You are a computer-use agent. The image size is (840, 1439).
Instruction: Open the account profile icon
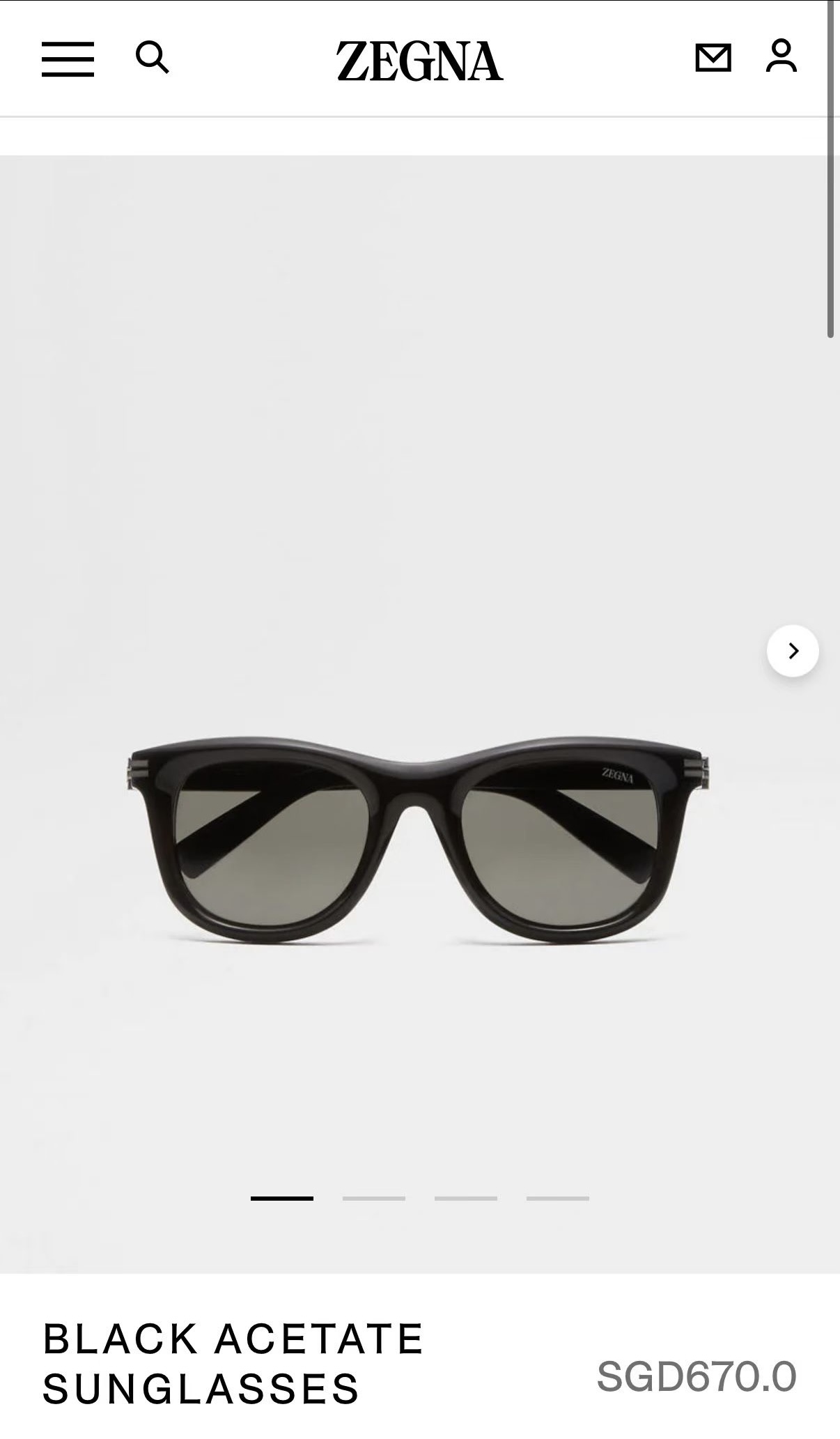pyautogui.click(x=781, y=56)
